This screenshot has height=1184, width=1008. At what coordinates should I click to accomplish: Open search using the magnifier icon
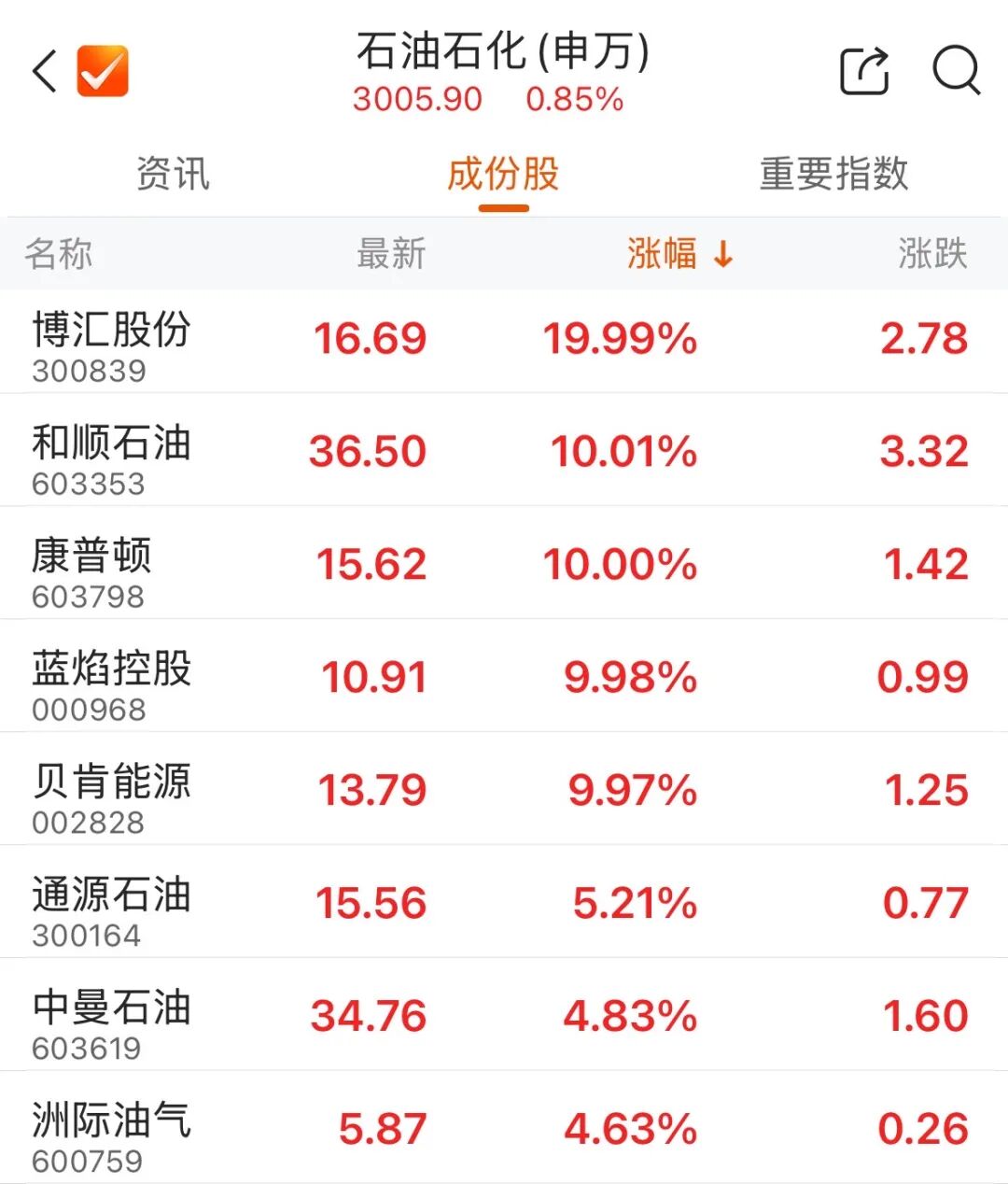click(955, 70)
